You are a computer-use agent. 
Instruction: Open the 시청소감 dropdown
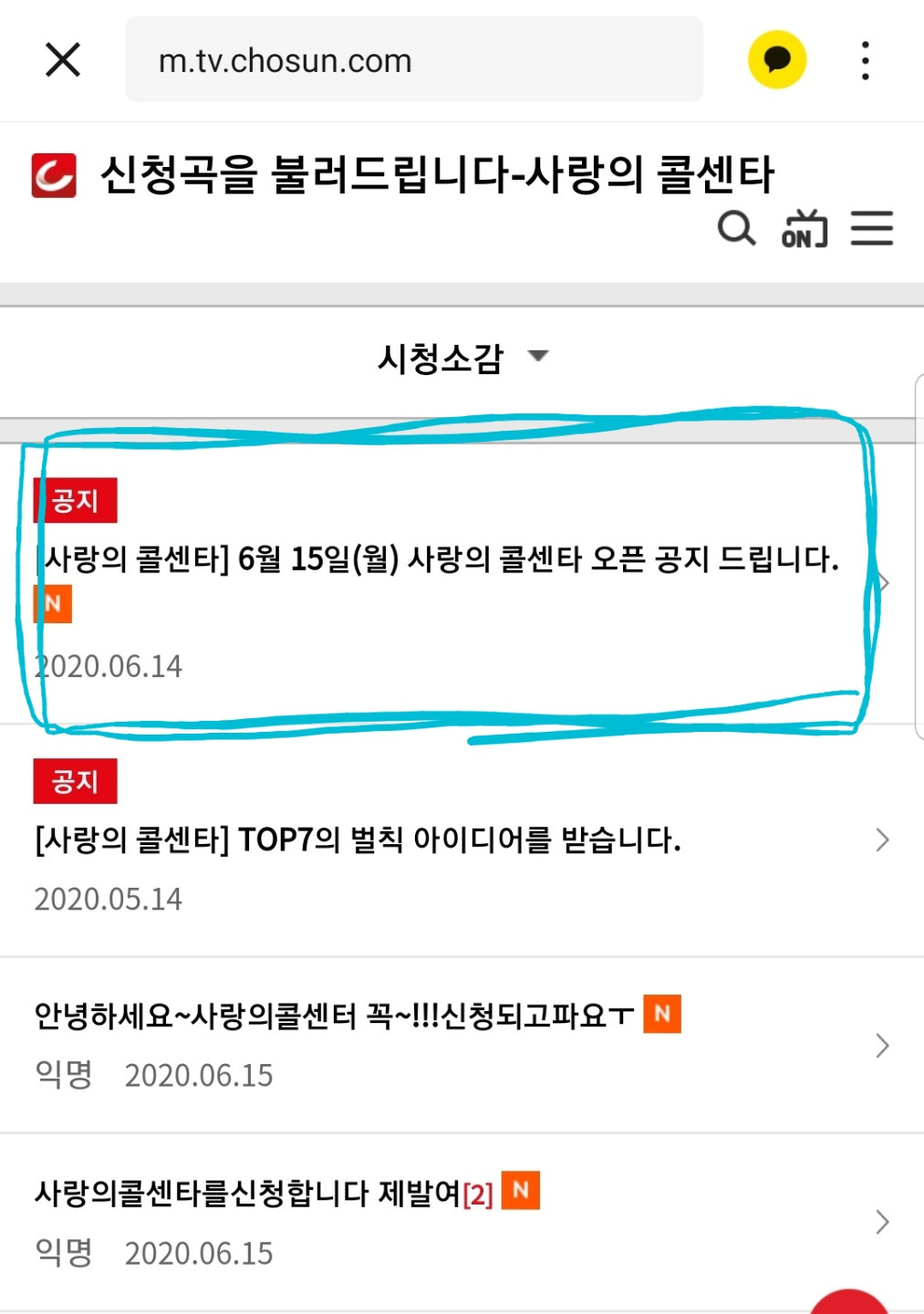540,358
